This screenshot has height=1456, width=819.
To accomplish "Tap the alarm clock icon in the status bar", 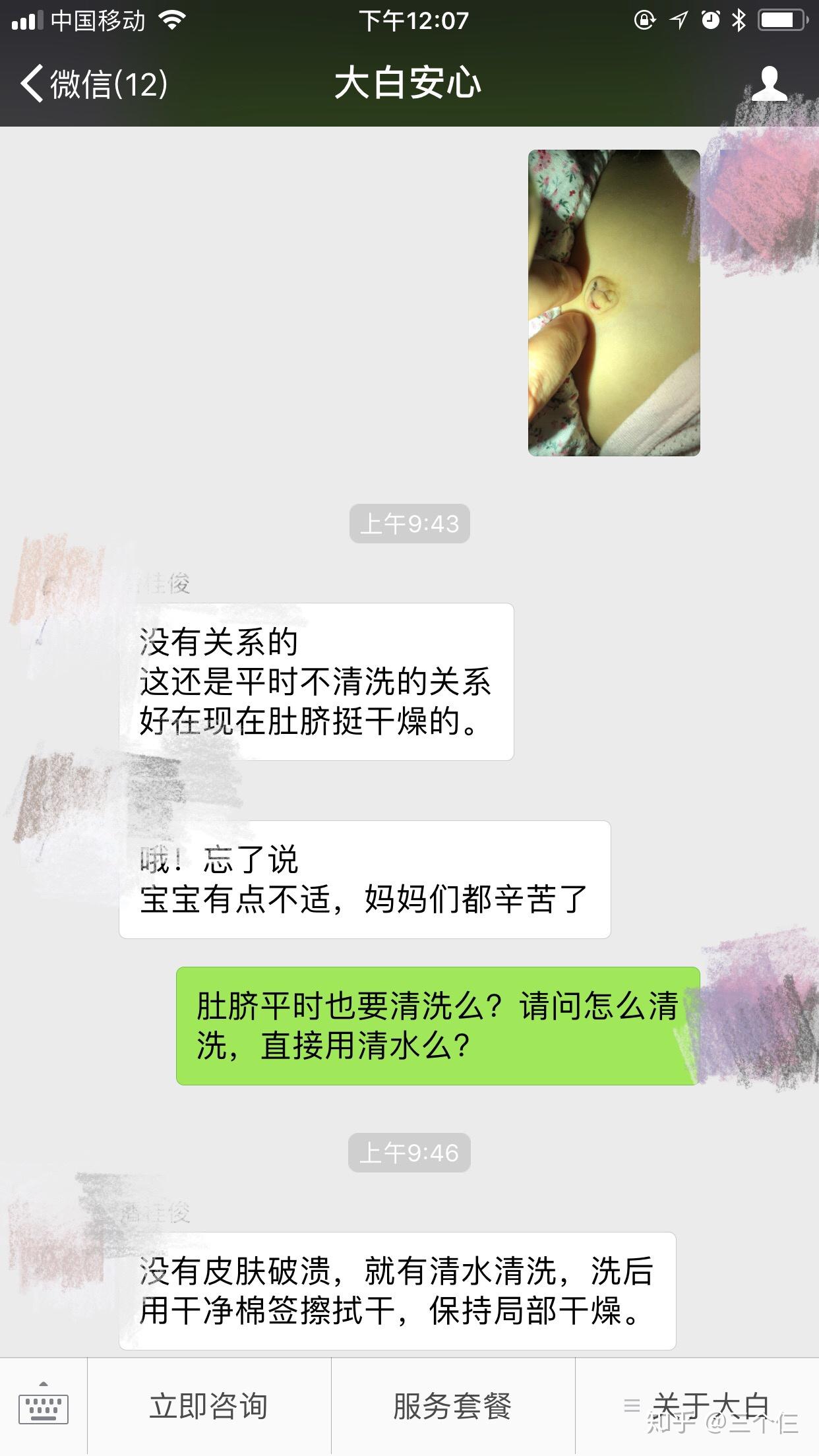I will click(710, 20).
